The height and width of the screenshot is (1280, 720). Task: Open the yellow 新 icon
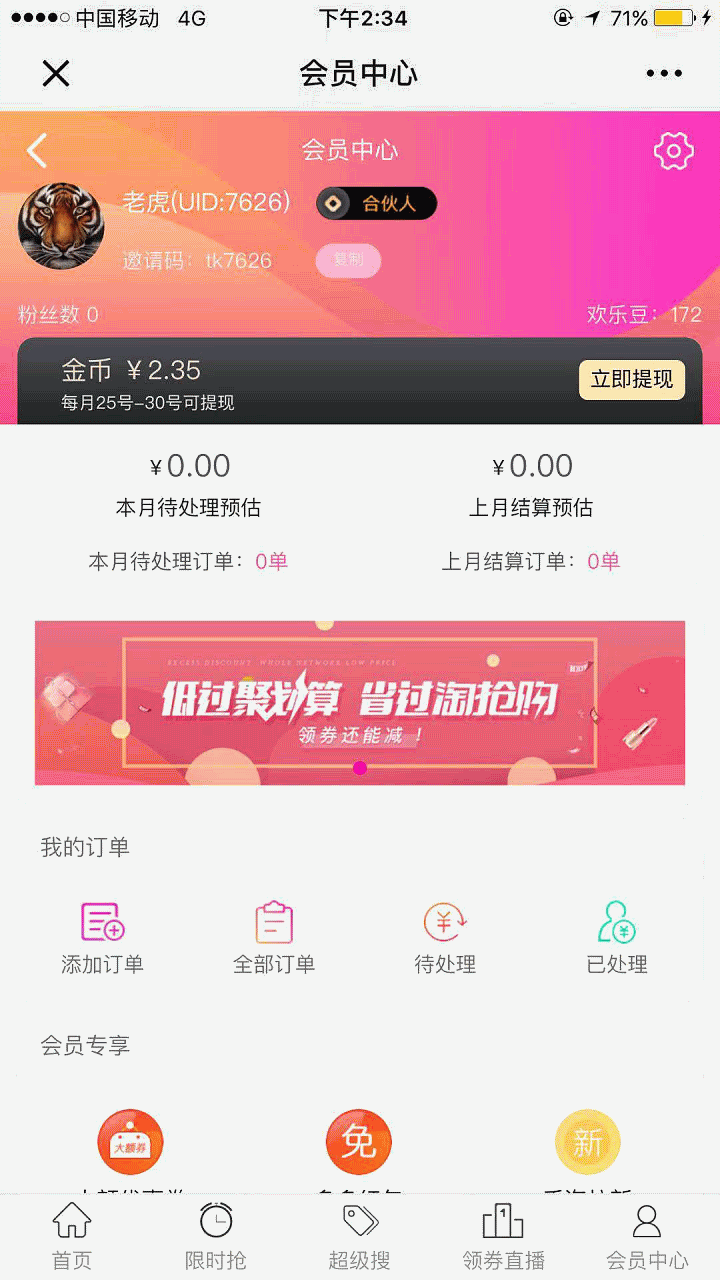click(588, 1142)
